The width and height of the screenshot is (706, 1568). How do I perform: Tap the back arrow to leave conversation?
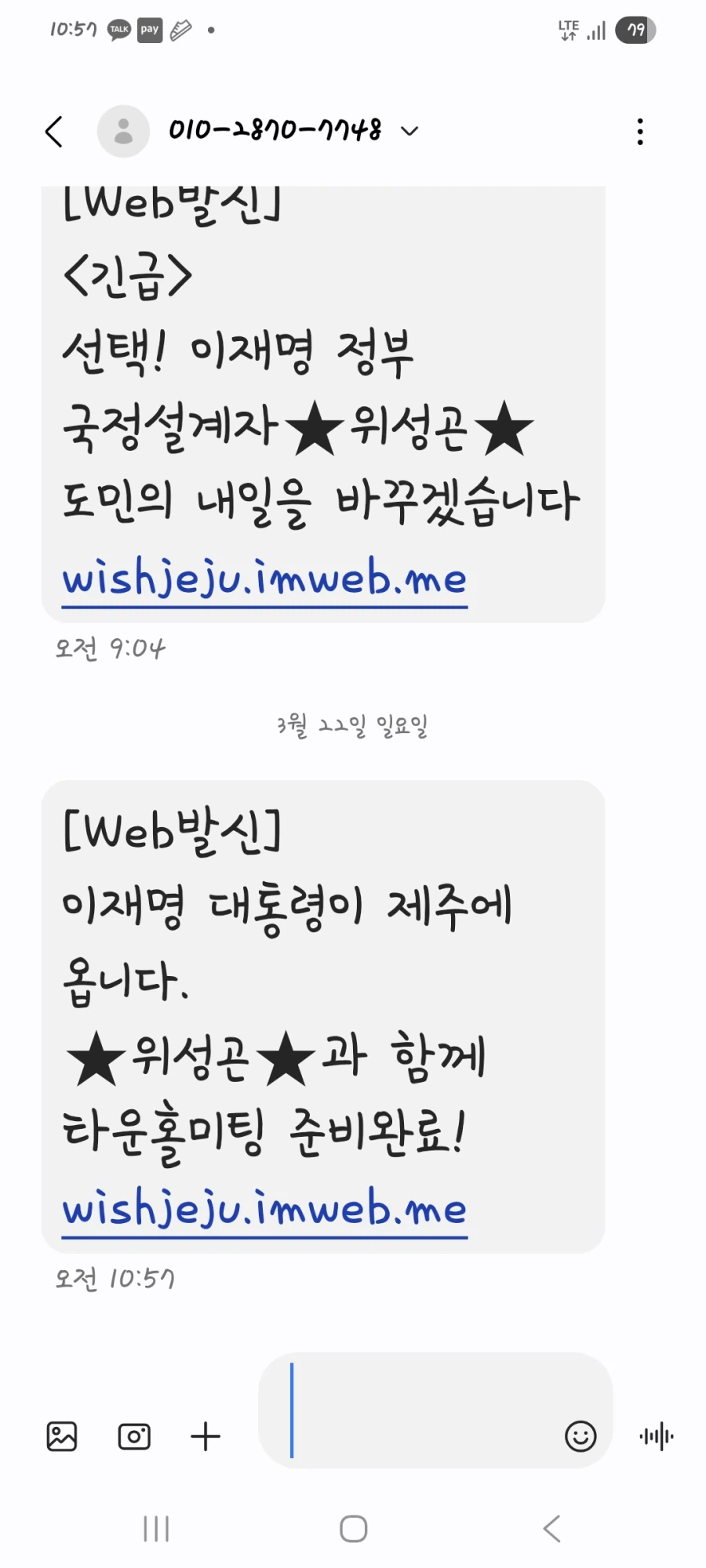[53, 132]
